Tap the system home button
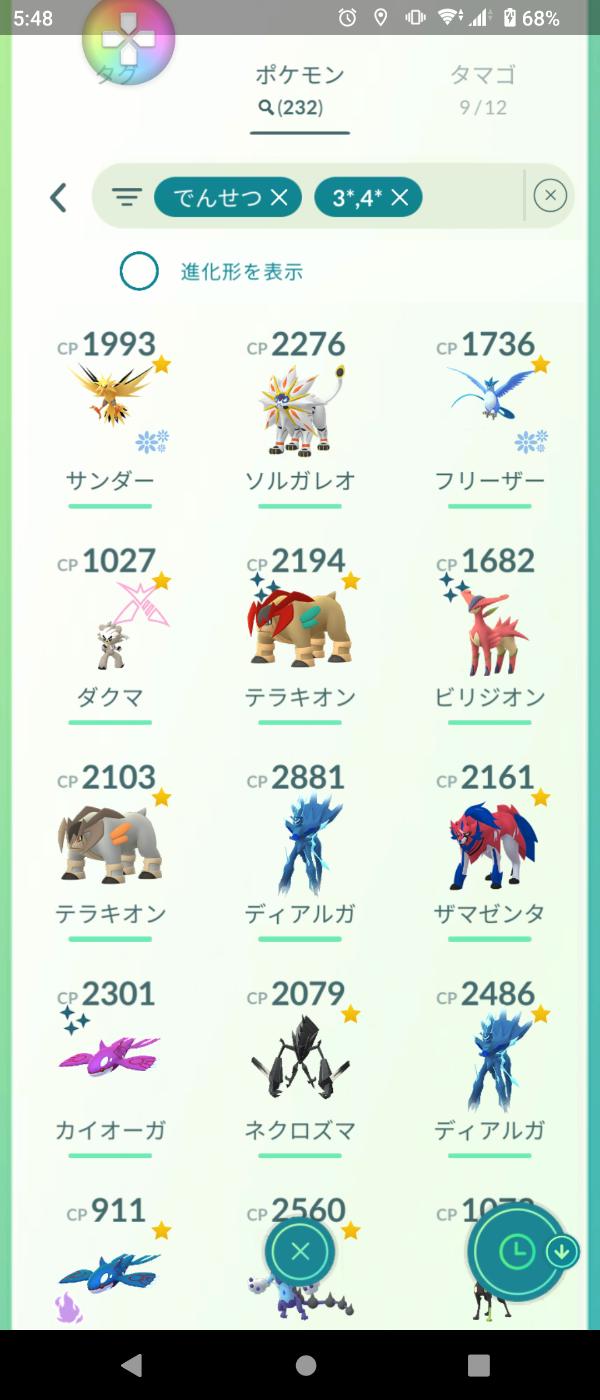Image resolution: width=600 pixels, height=1400 pixels. click(306, 1365)
